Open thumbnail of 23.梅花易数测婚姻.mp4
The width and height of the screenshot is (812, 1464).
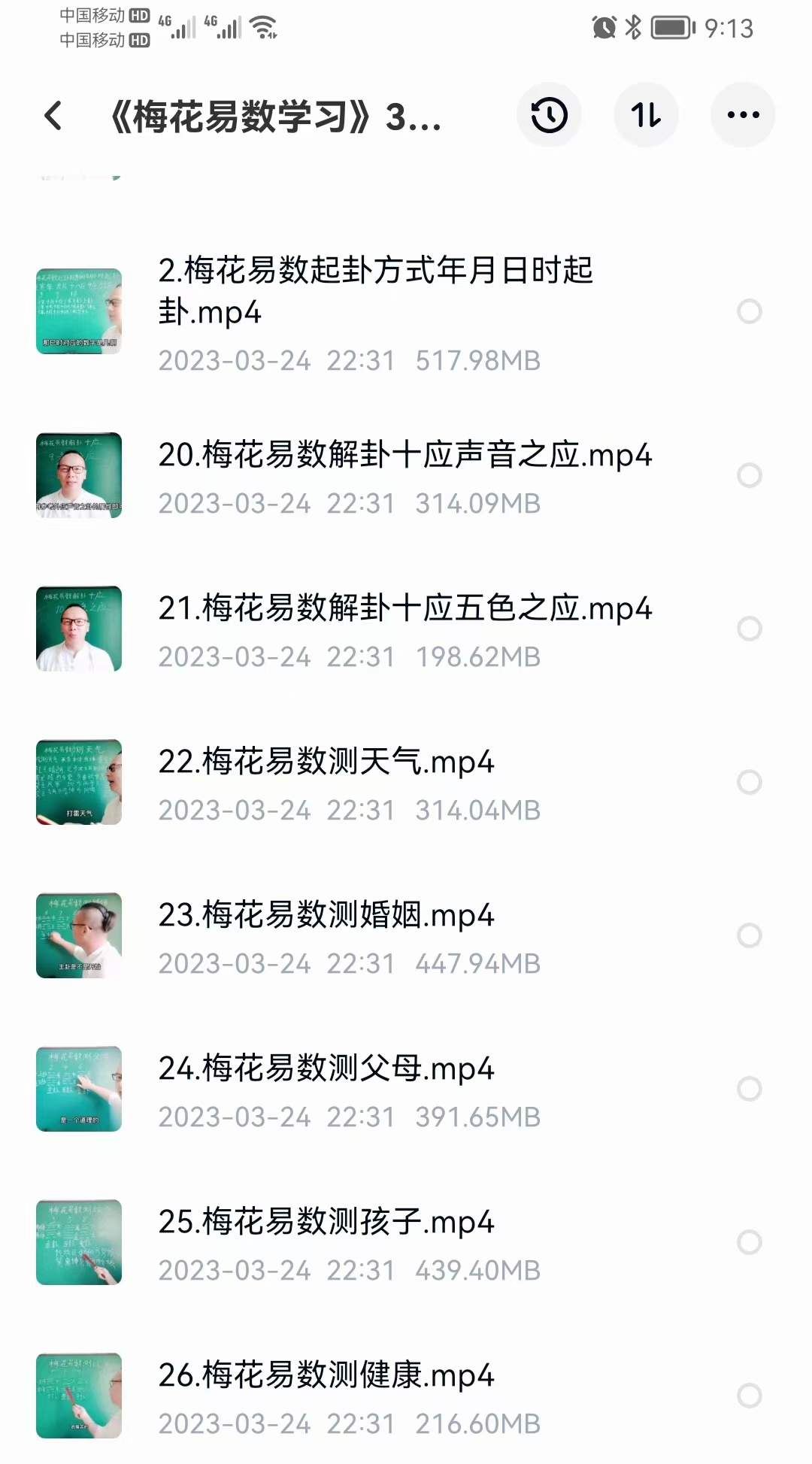78,933
